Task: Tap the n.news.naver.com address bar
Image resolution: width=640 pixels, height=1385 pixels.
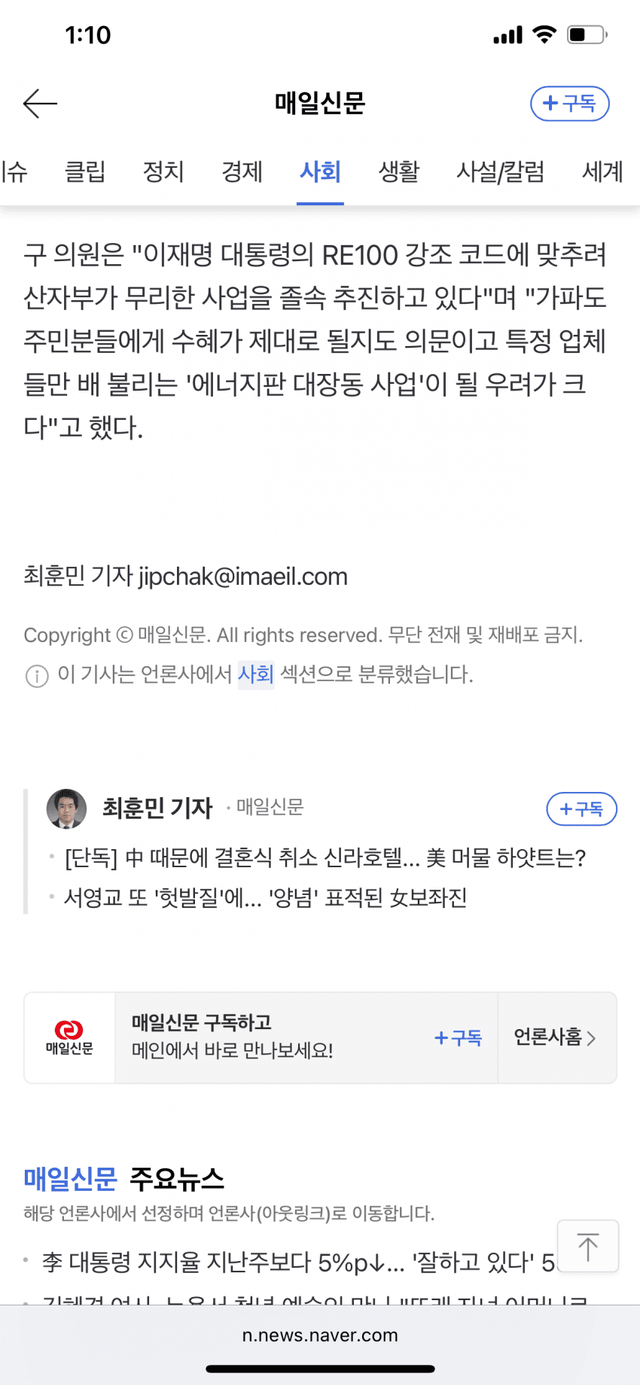Action: (320, 1334)
